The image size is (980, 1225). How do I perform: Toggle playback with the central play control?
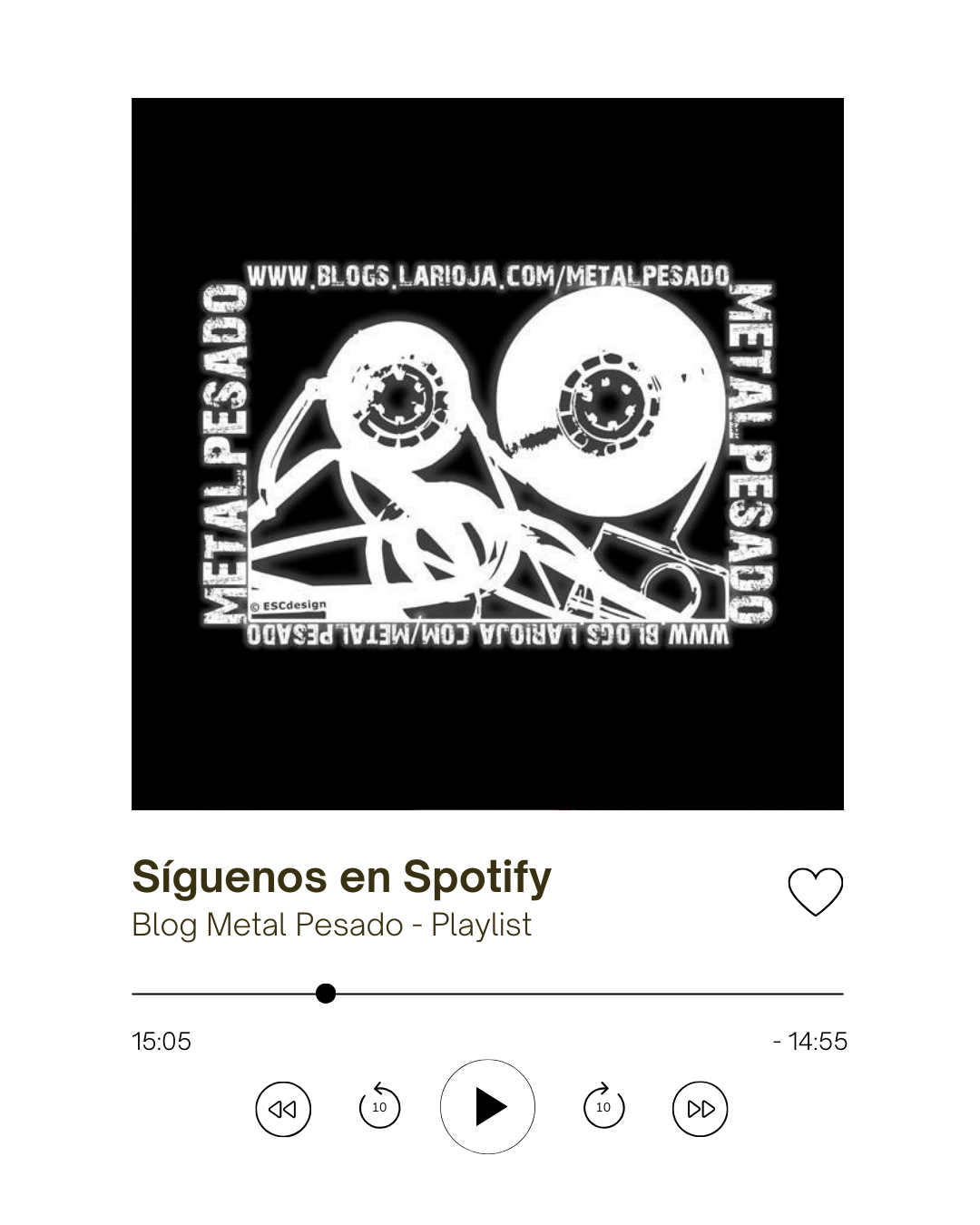coord(487,1106)
